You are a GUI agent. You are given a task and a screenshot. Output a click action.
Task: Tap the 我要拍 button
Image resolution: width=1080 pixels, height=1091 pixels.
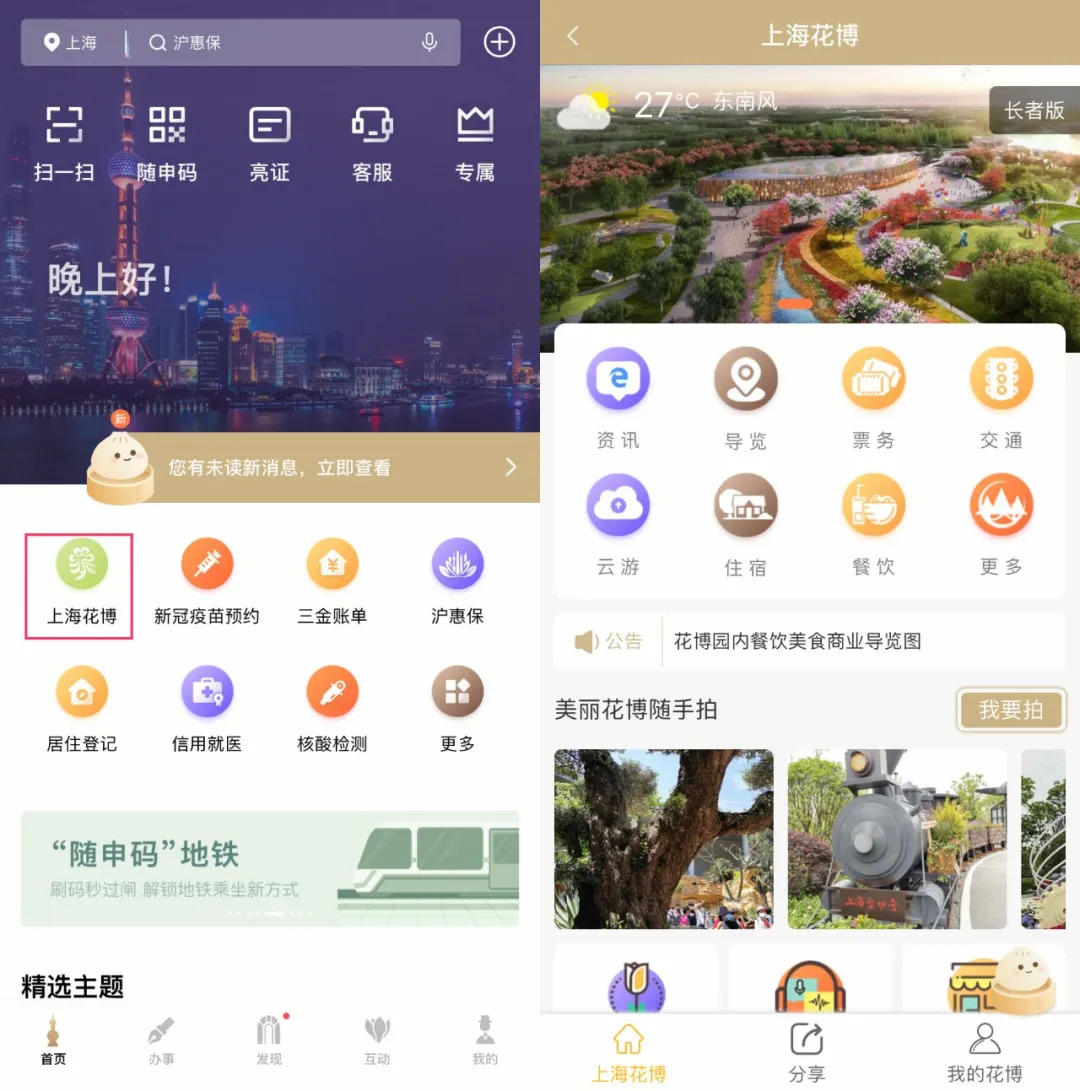[1010, 710]
